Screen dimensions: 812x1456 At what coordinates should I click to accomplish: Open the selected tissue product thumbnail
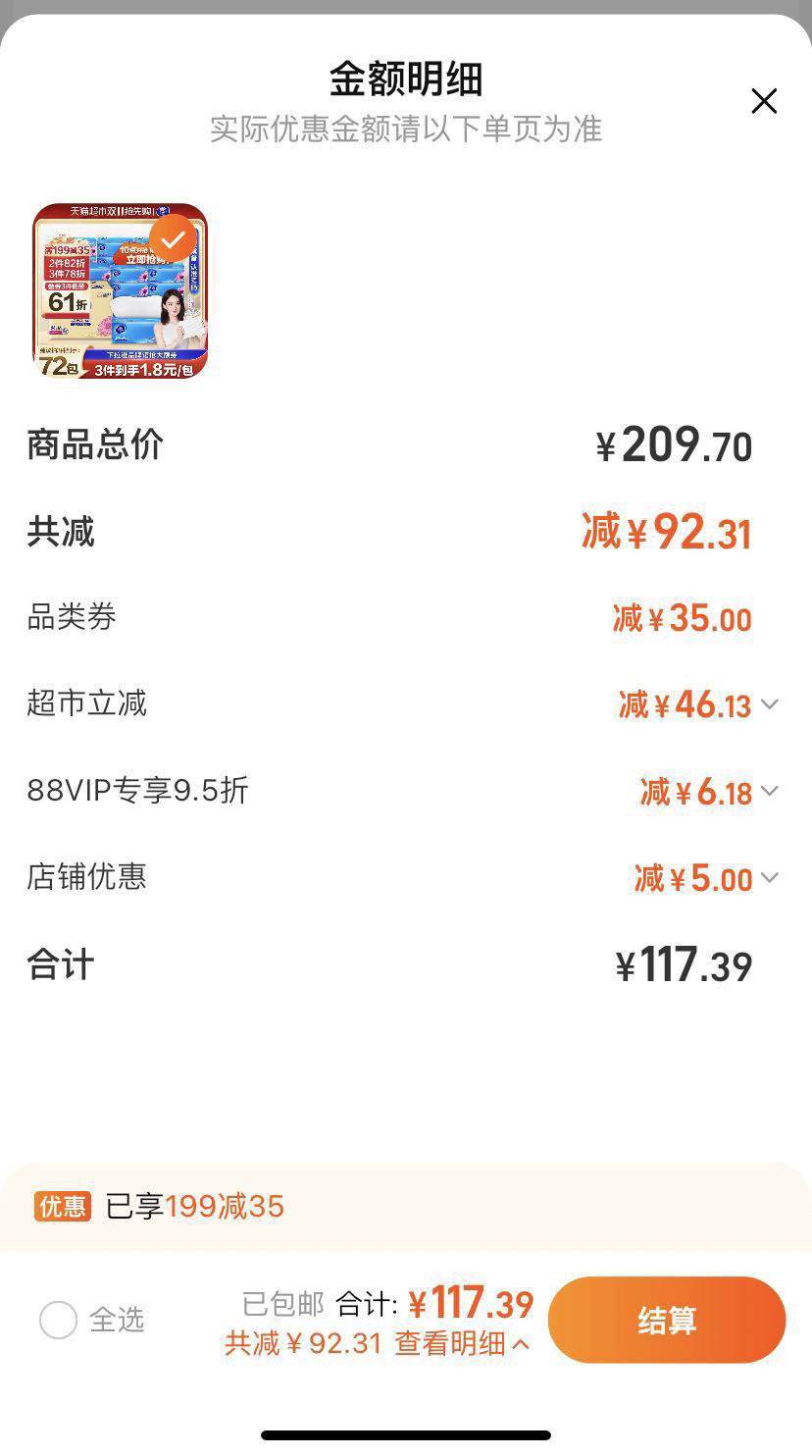[120, 290]
